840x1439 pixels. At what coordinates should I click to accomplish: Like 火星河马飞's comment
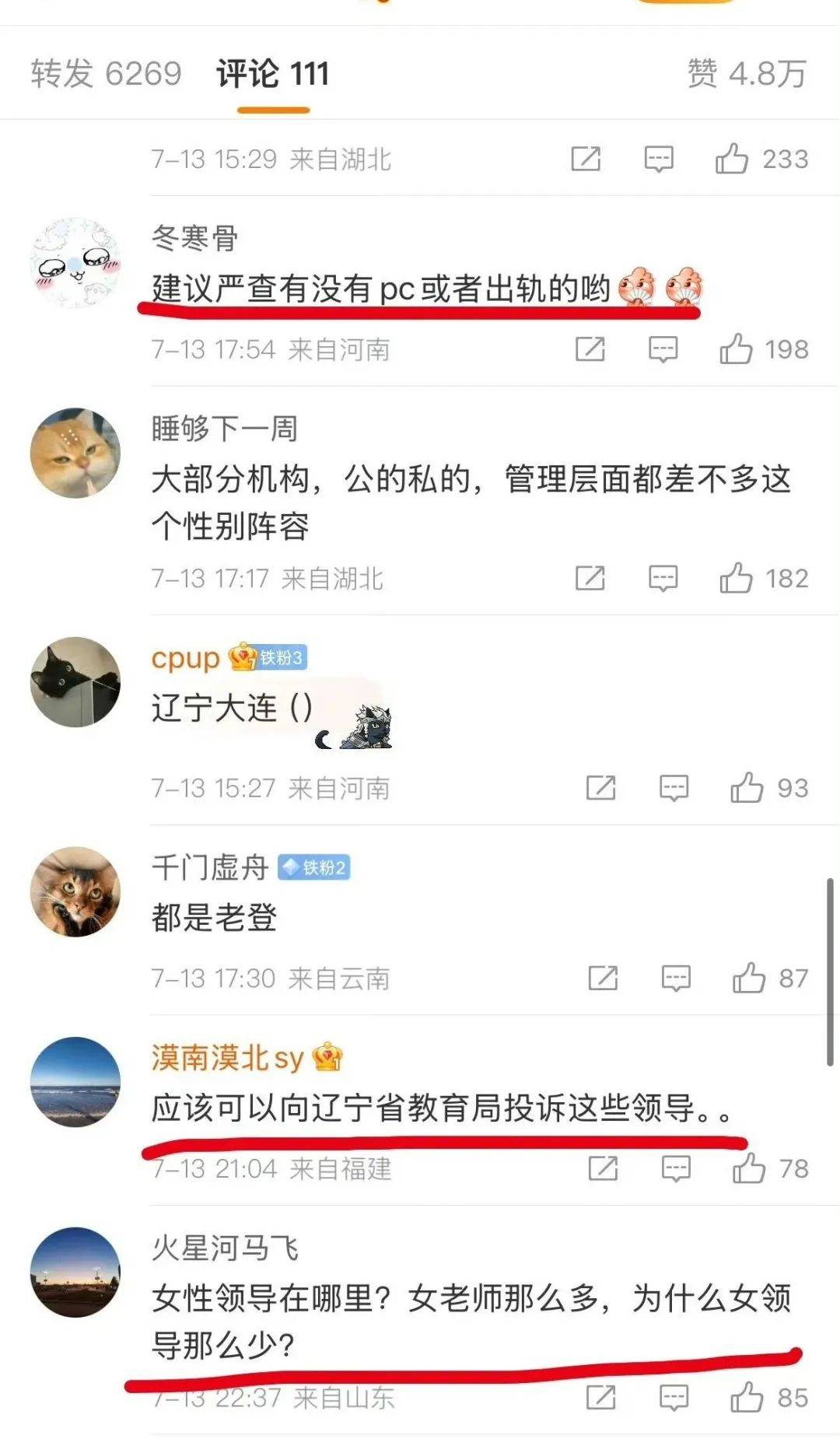(747, 1398)
